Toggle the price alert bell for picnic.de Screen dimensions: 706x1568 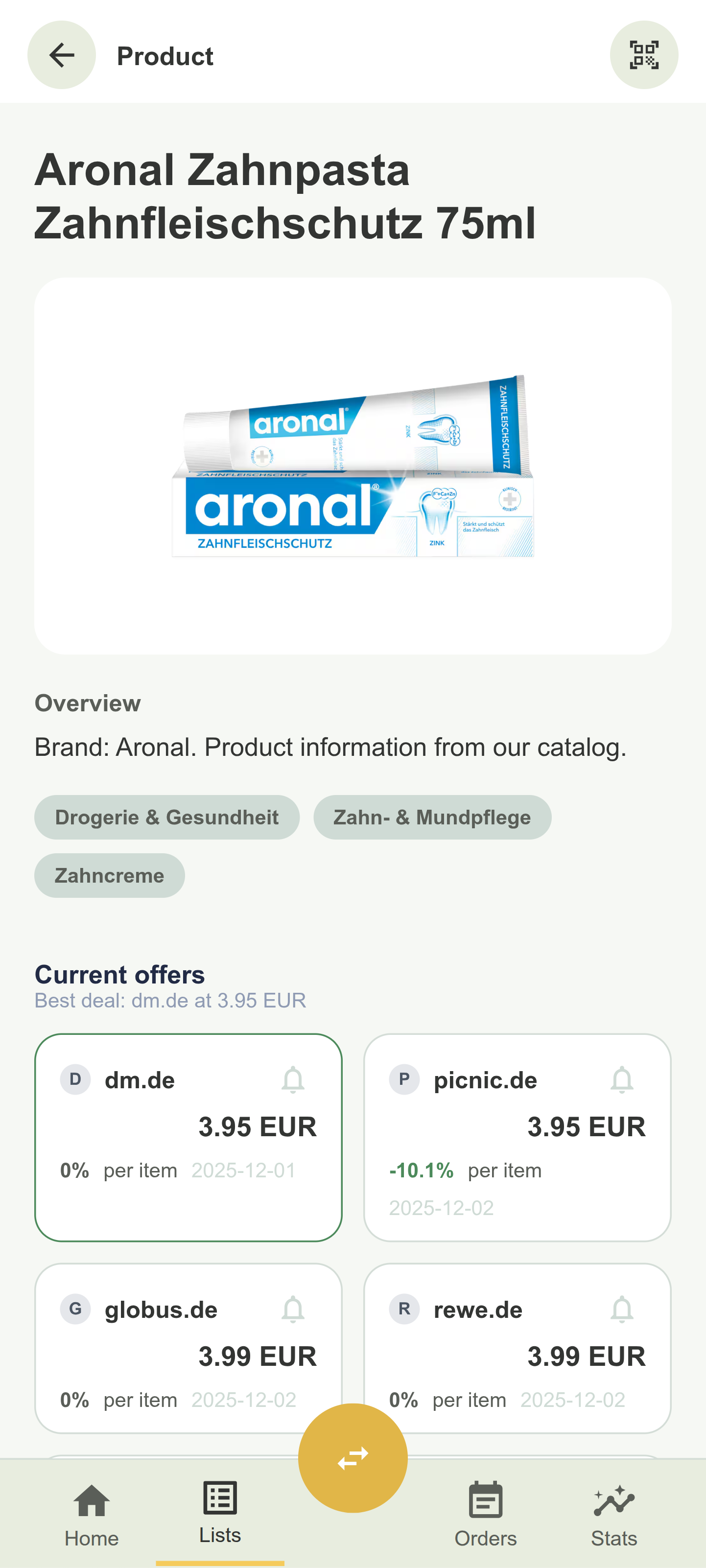pyautogui.click(x=621, y=1078)
